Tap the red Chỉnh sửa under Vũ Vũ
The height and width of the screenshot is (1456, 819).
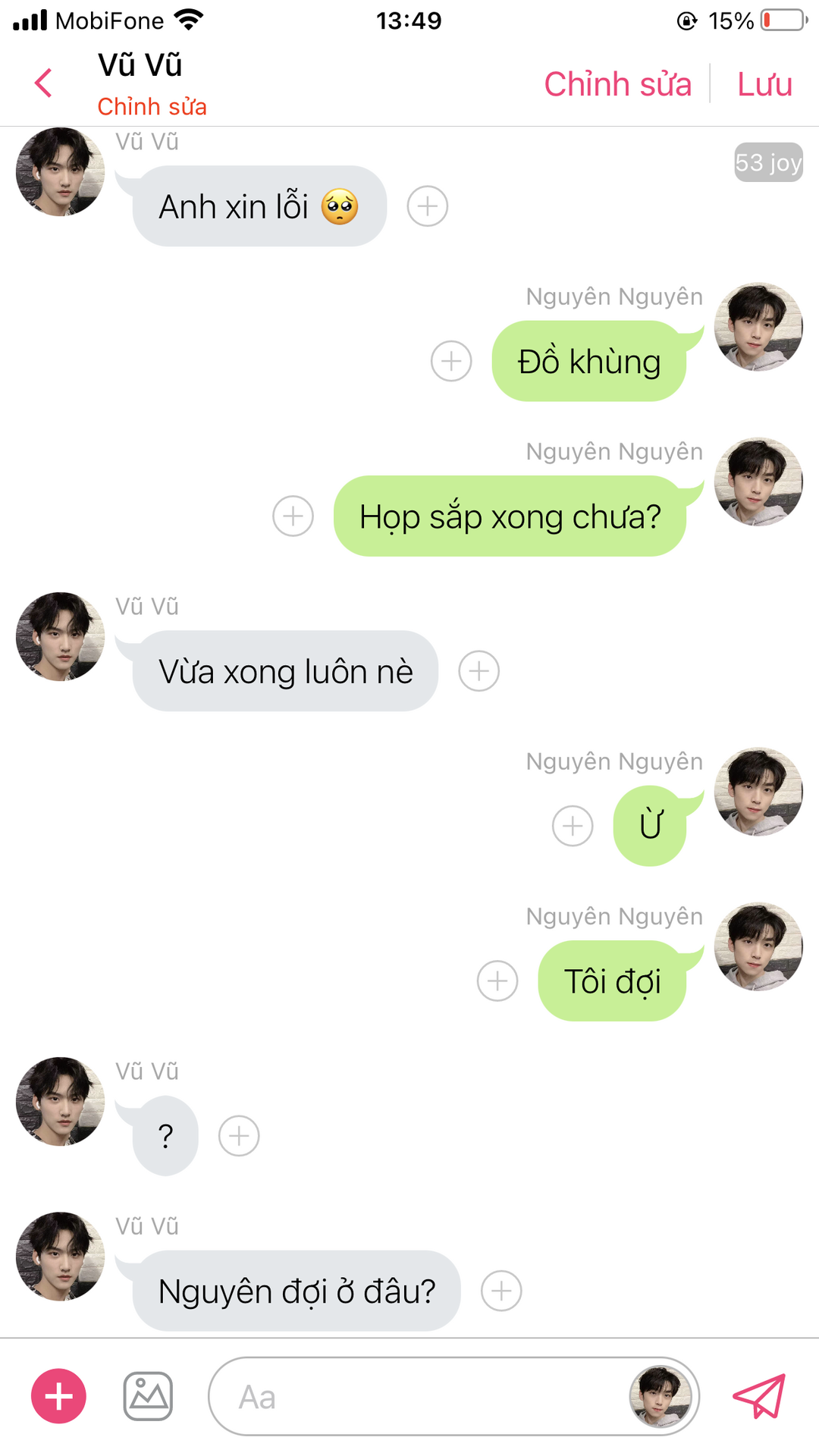click(x=152, y=107)
